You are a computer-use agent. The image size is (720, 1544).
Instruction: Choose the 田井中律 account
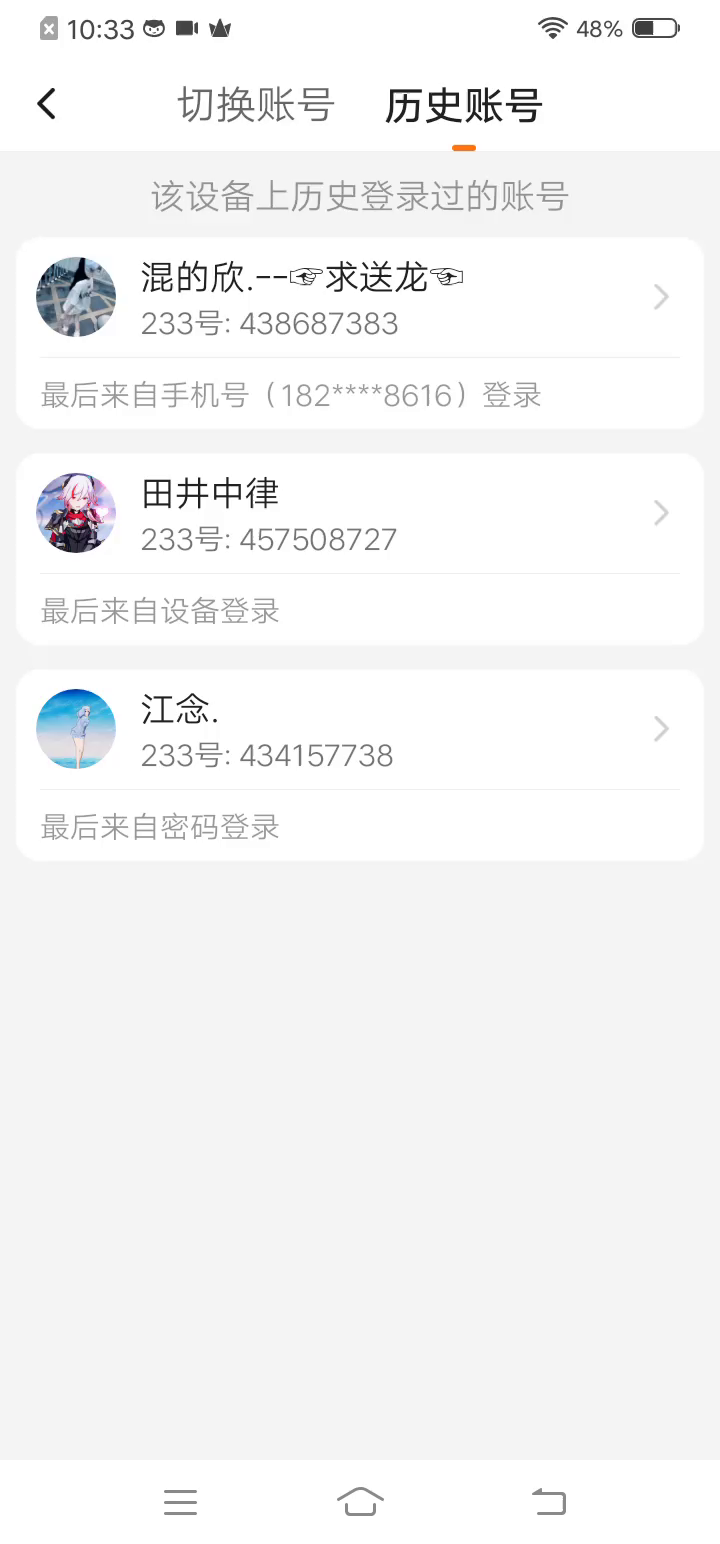(360, 514)
